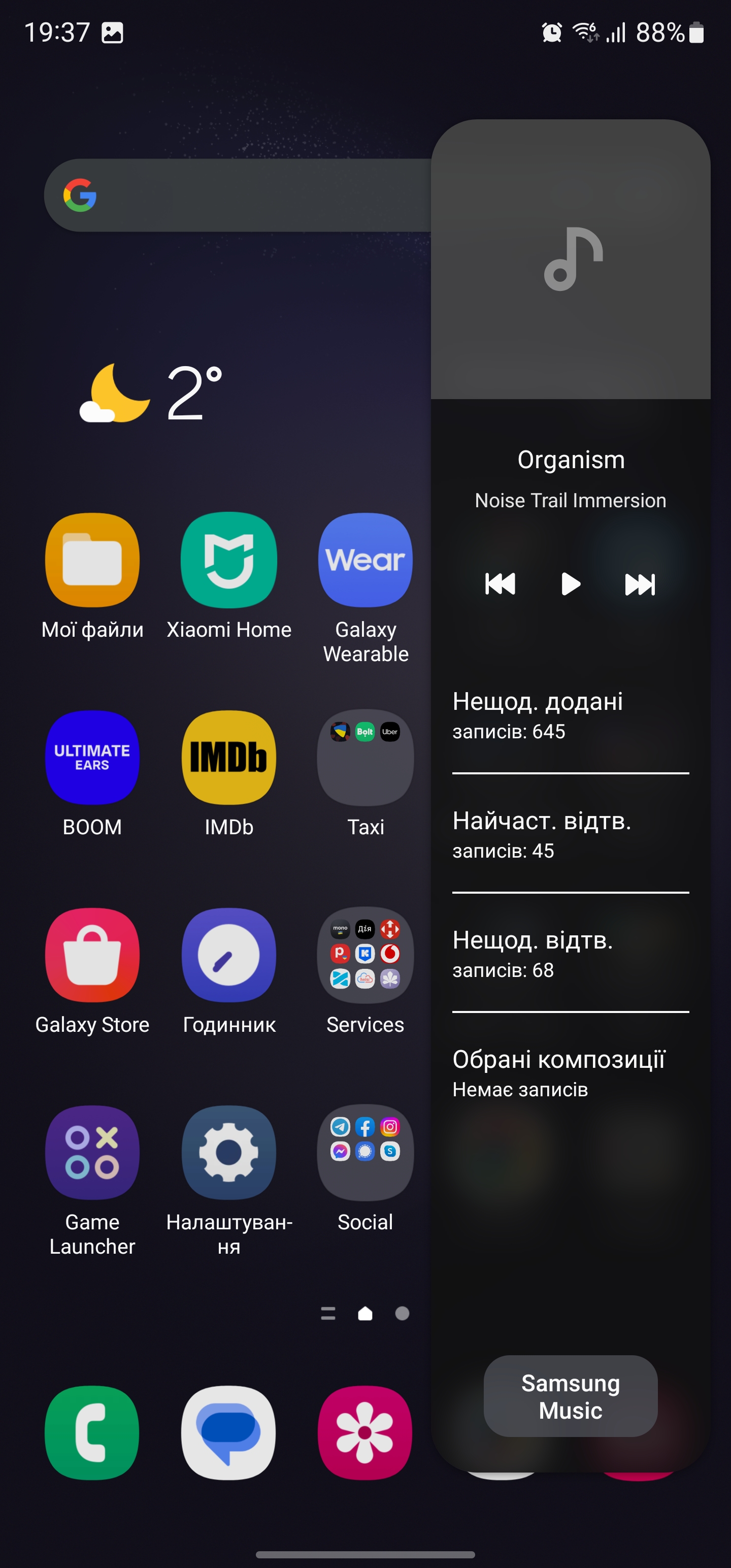Open Налаштування settings app

point(229,1152)
